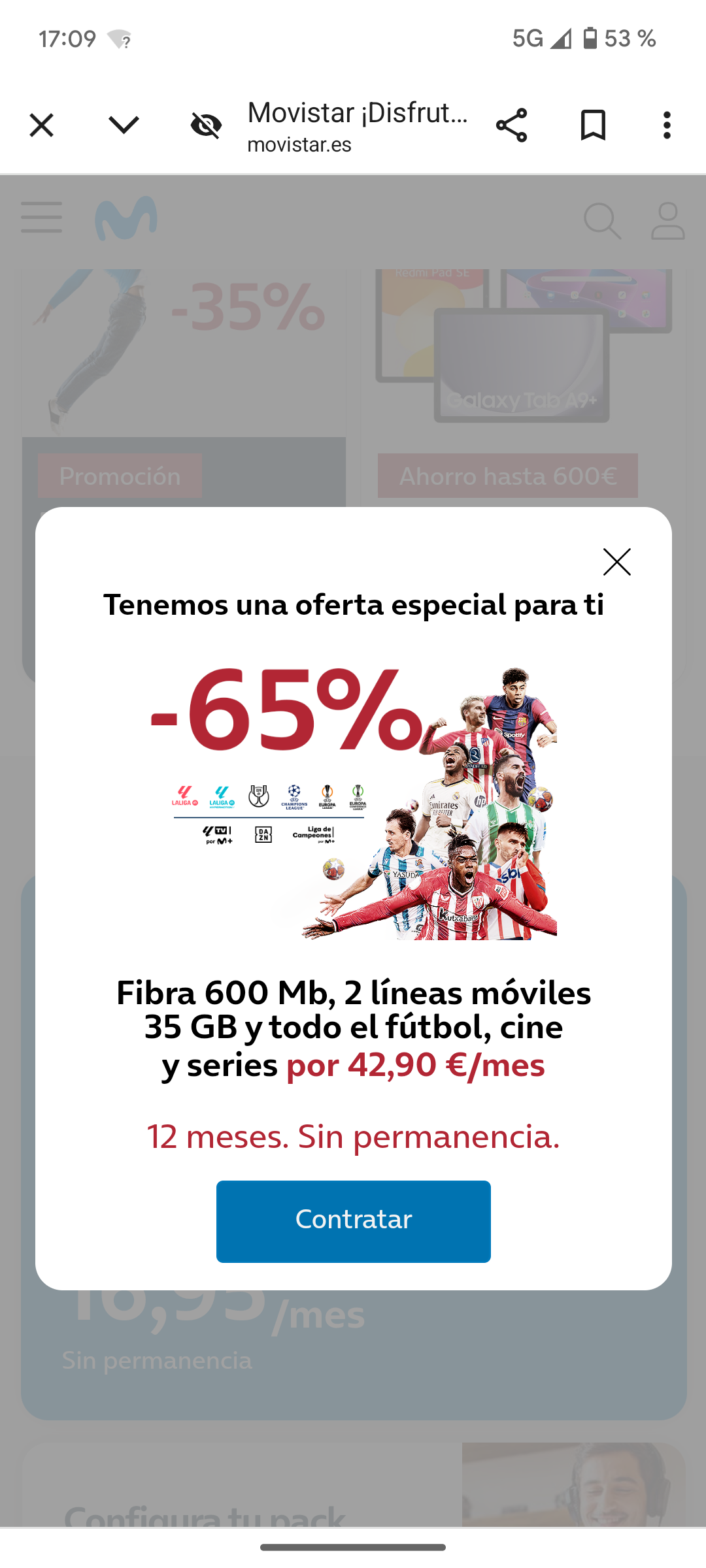Tap the movistar.es title in the toolbar

tap(356, 124)
